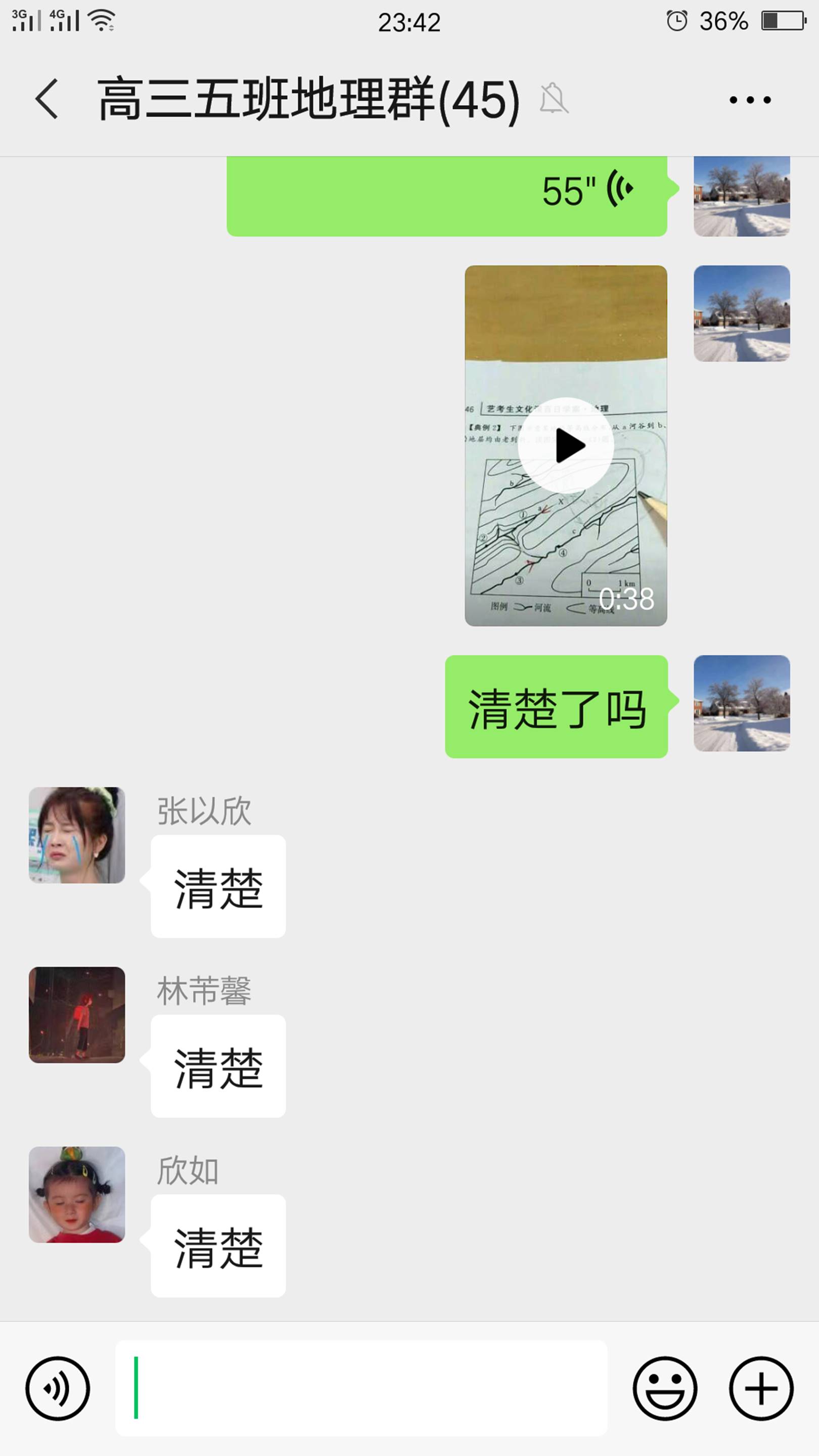This screenshot has height=1456, width=819.
Task: Play the 0:38 geography video
Action: coord(566,445)
